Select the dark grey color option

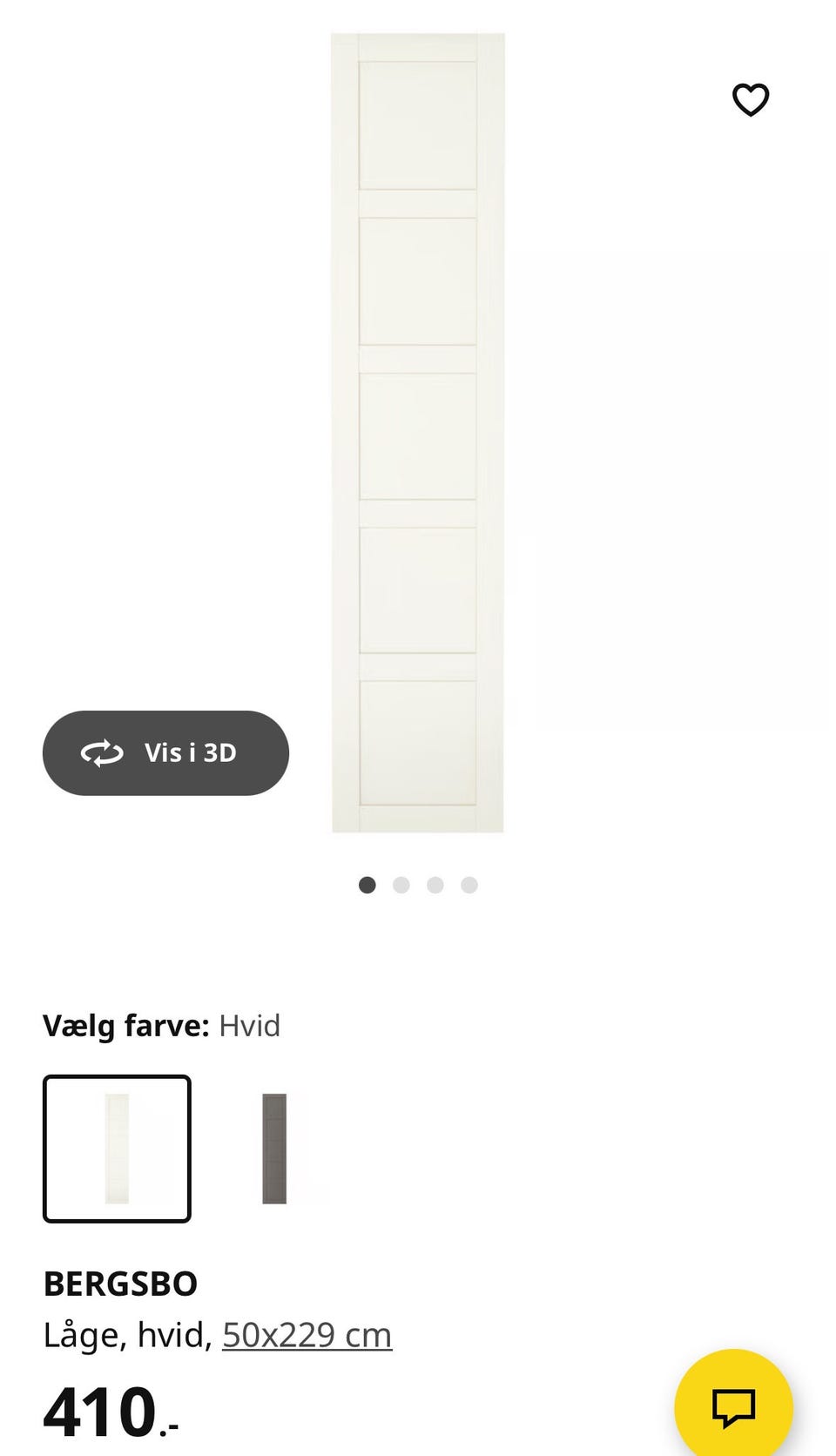point(275,1149)
